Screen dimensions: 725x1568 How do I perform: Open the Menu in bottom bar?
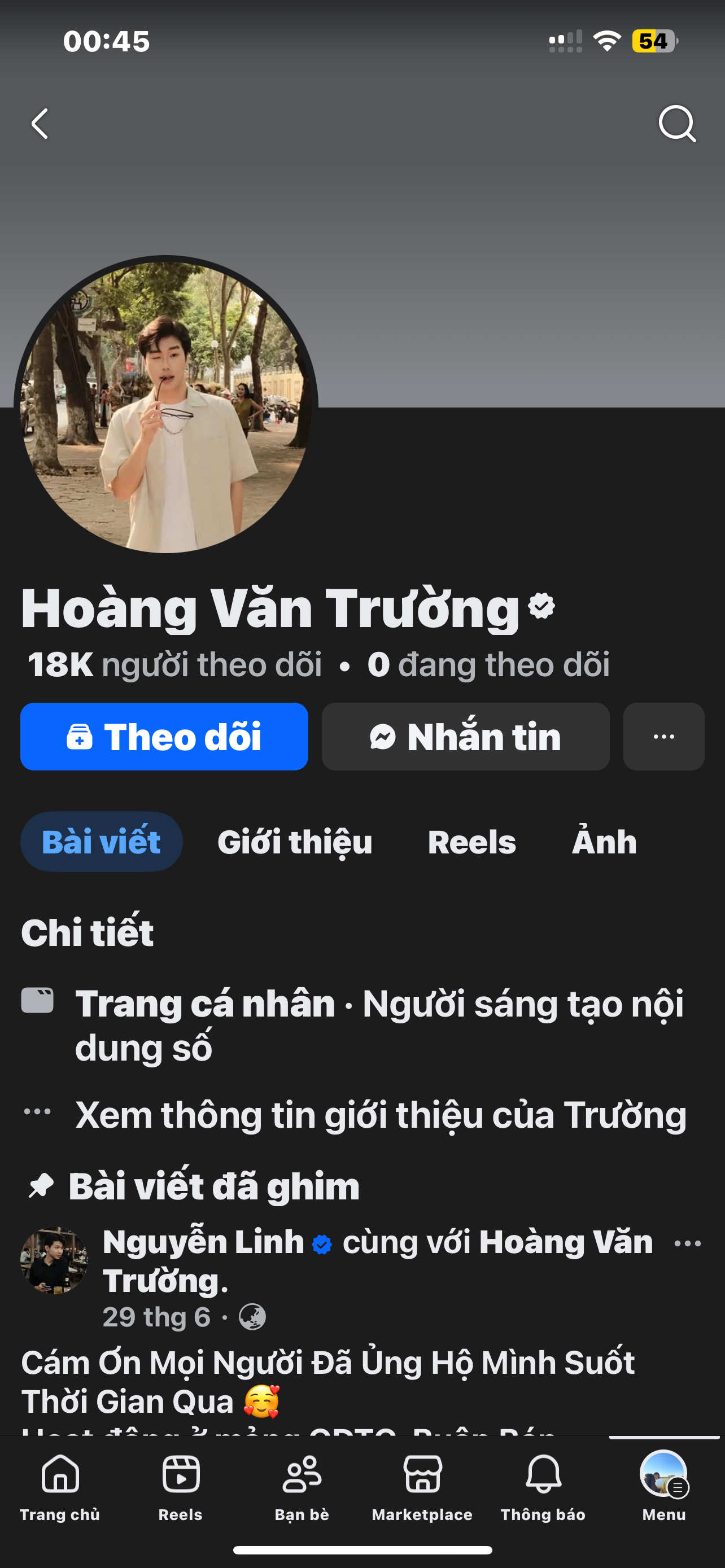(x=663, y=1486)
